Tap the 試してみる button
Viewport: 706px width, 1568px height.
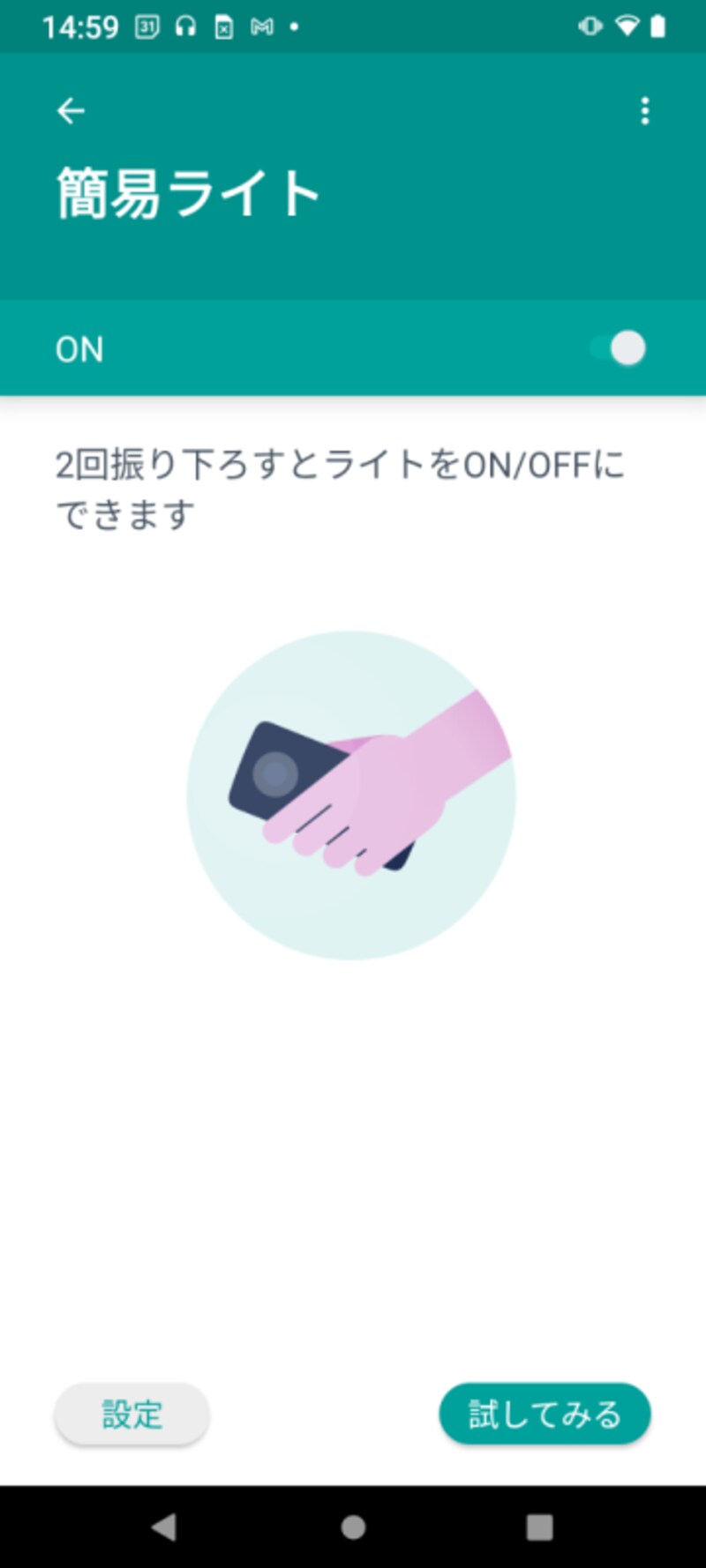tap(545, 1412)
